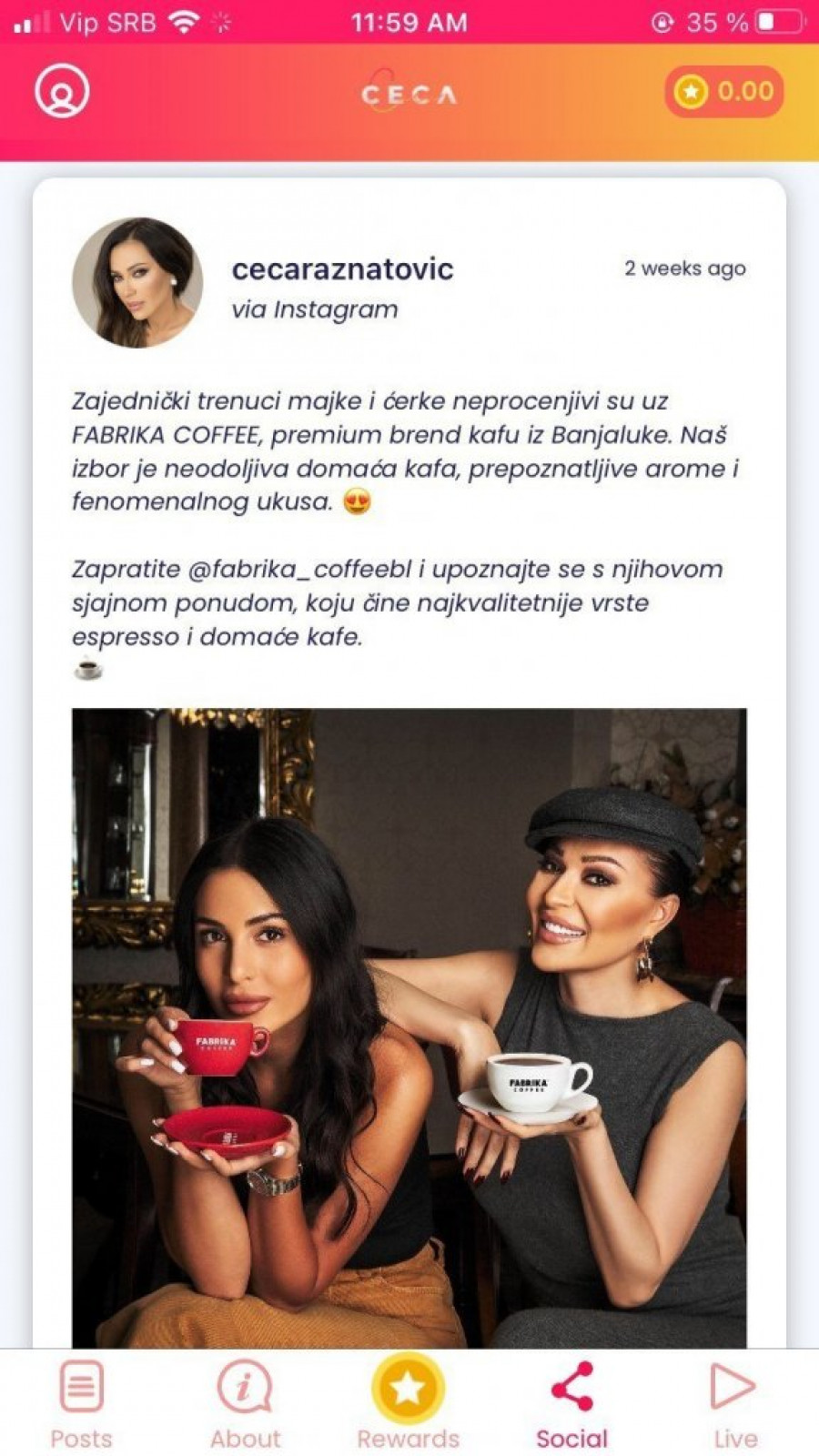The height and width of the screenshot is (1456, 819).
Task: Open the Rewards tab
Action: pos(408,1401)
